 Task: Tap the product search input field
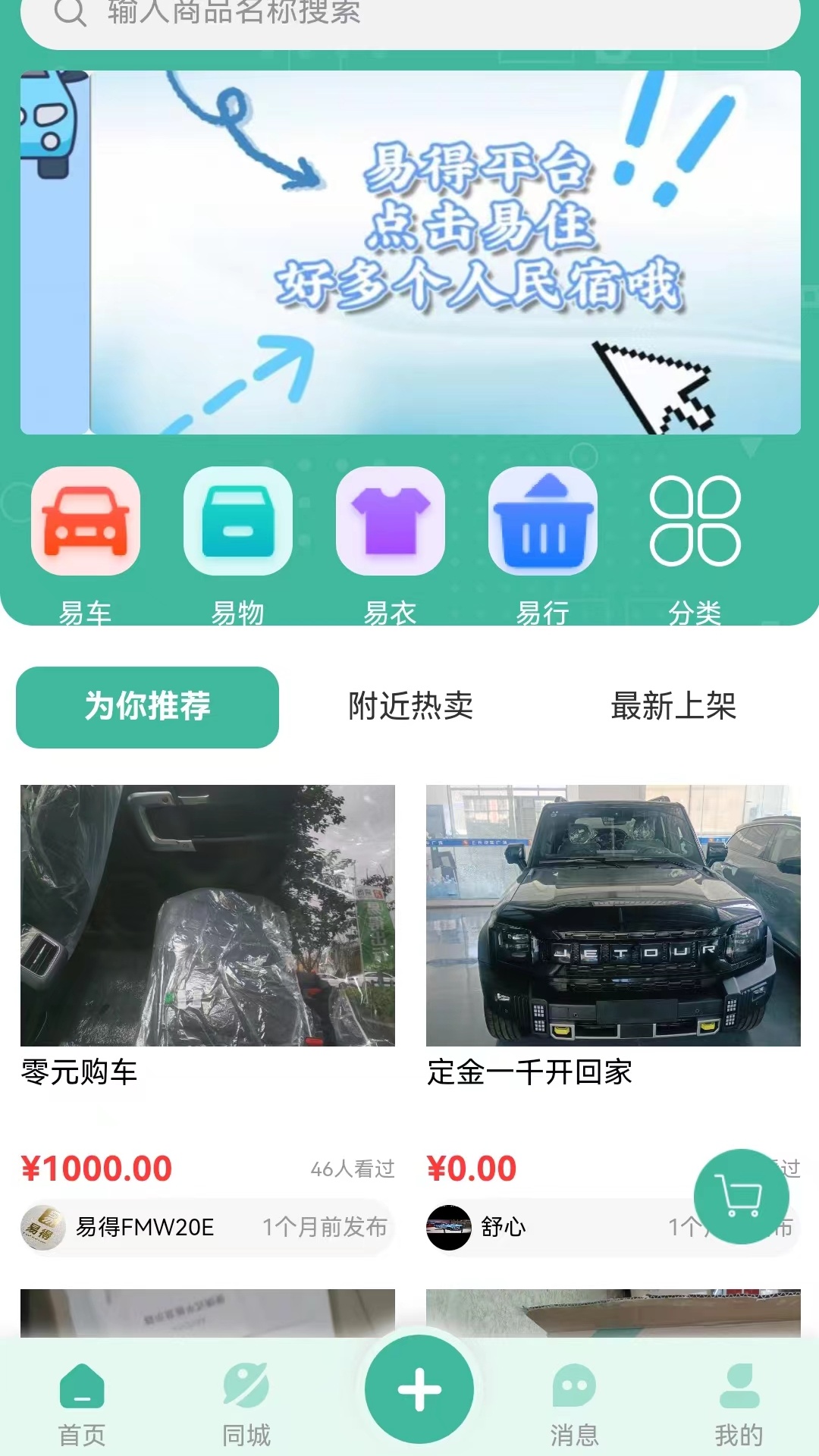click(x=409, y=17)
